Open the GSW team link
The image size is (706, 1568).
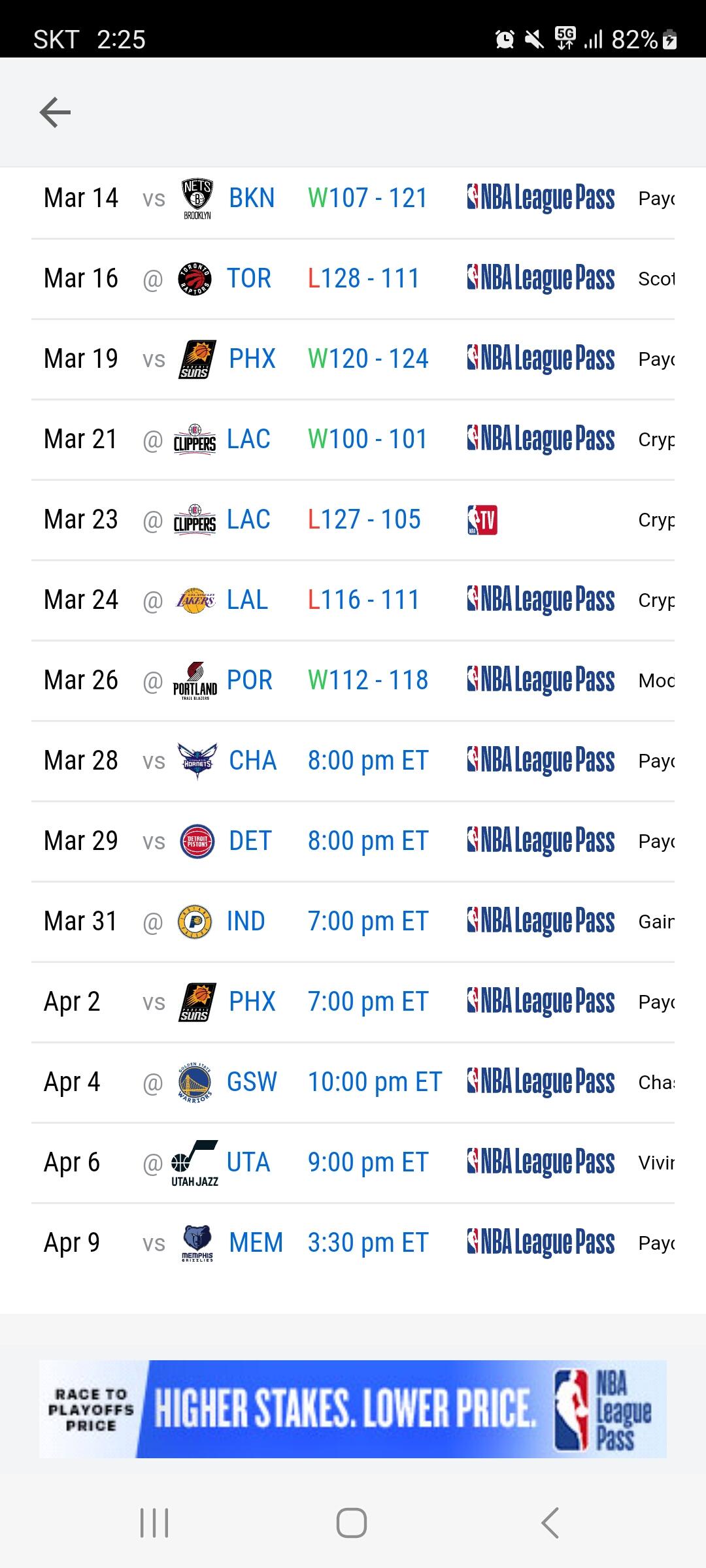[252, 1082]
